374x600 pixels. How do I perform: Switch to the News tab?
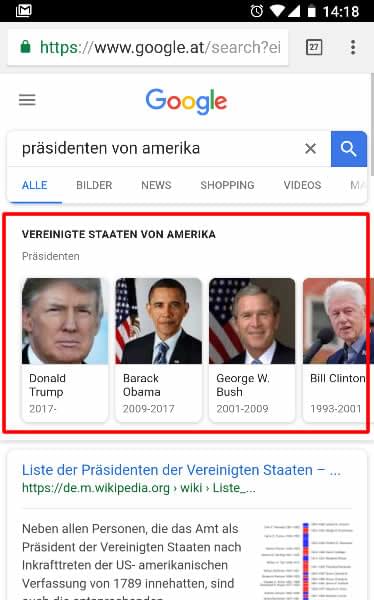point(156,185)
